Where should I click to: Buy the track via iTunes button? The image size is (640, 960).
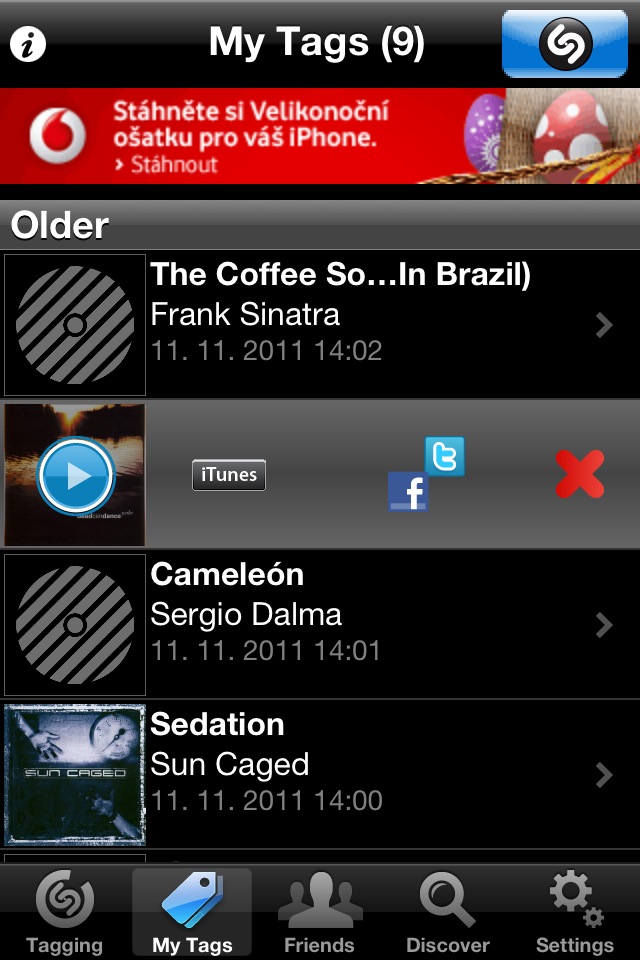(229, 475)
